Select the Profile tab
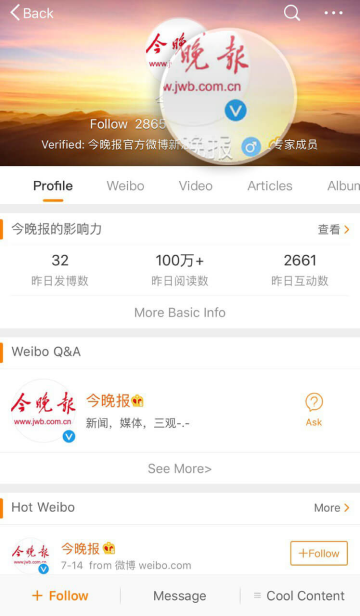The height and width of the screenshot is (616, 360). pyautogui.click(x=53, y=186)
